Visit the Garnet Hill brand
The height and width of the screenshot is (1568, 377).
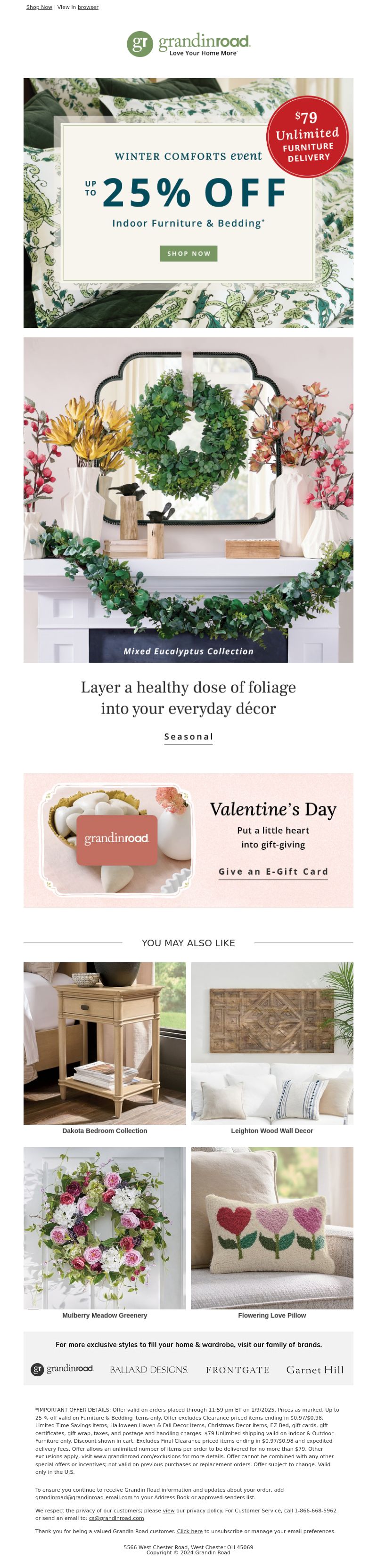coord(315,1370)
